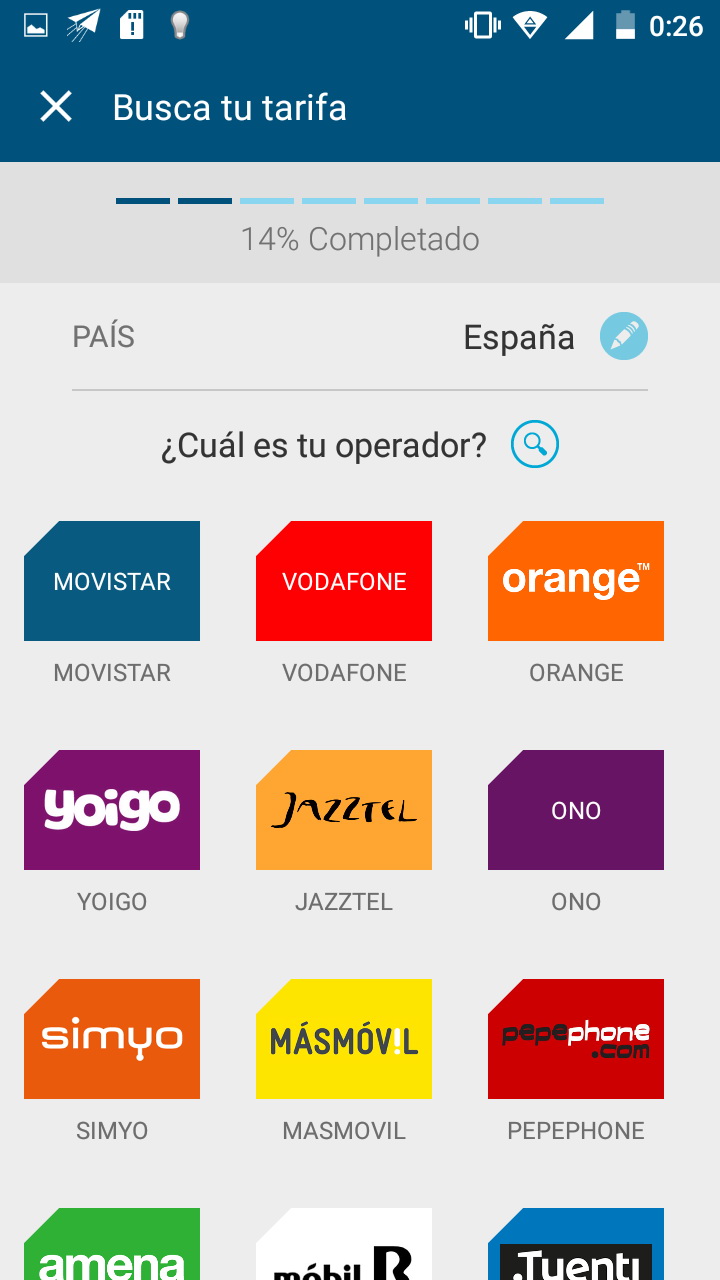Choose the móvil R operator tile
The height and width of the screenshot is (1280, 720).
[344, 1246]
